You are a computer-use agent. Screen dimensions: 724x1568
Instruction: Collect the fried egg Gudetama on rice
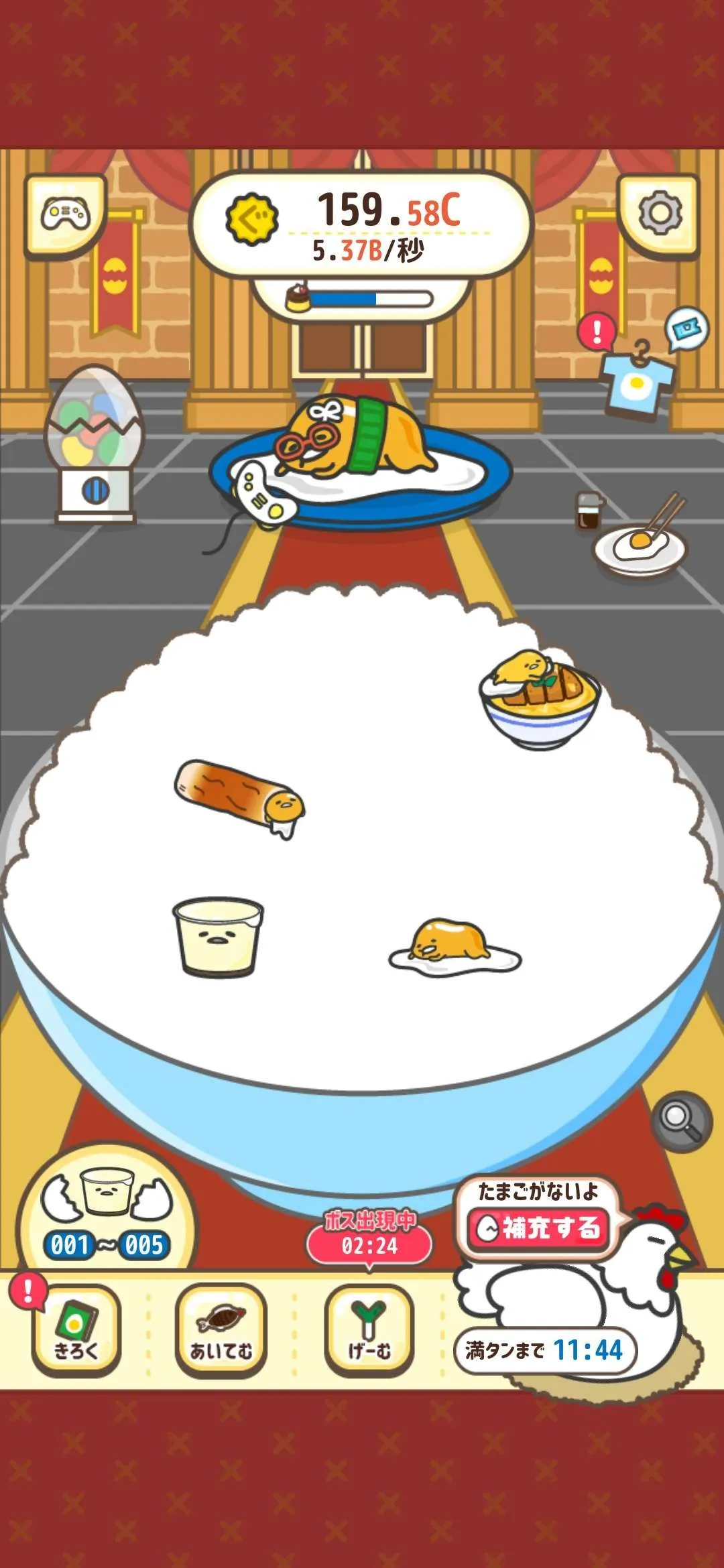pyautogui.click(x=454, y=945)
